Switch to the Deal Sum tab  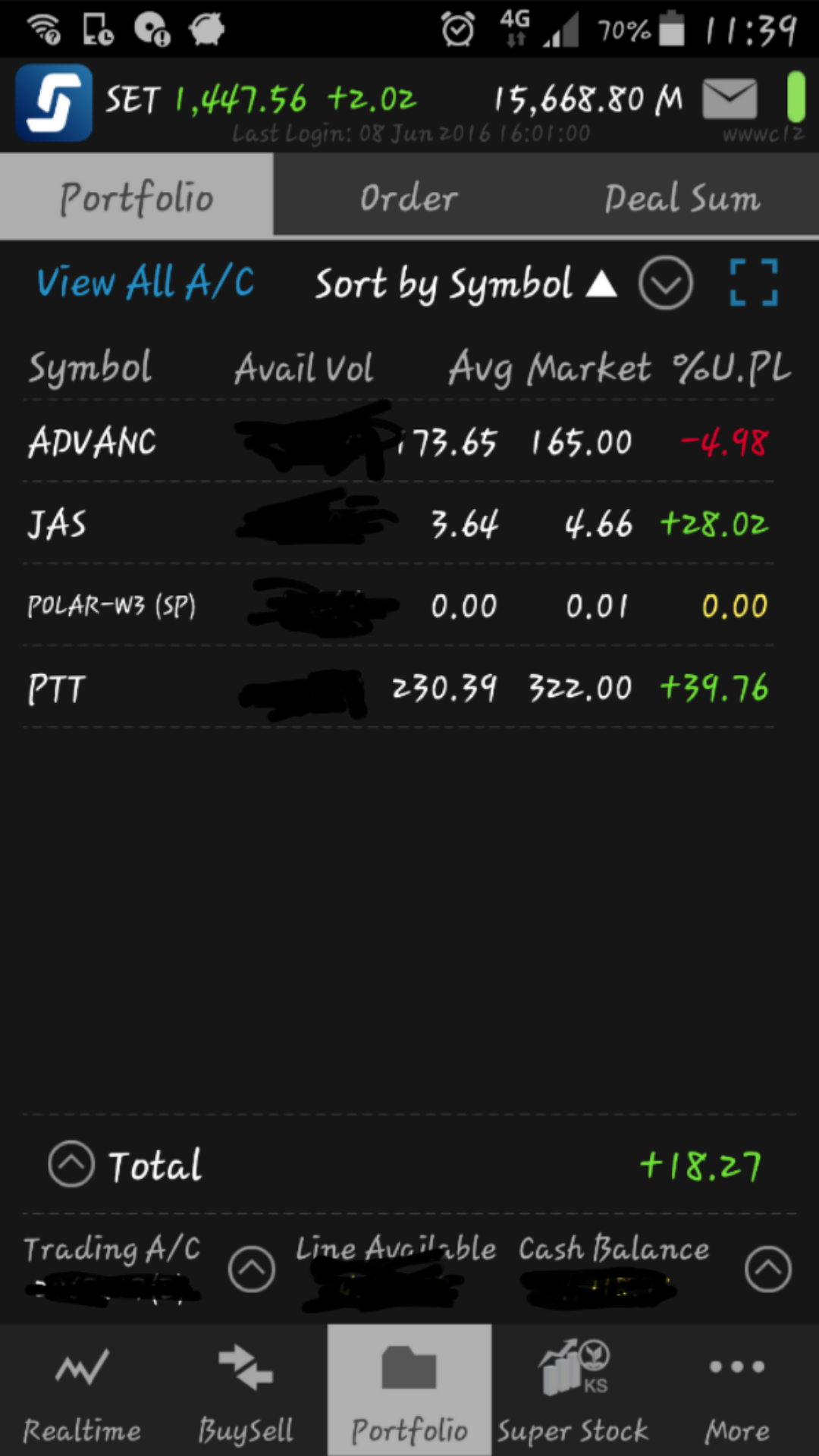tap(682, 197)
